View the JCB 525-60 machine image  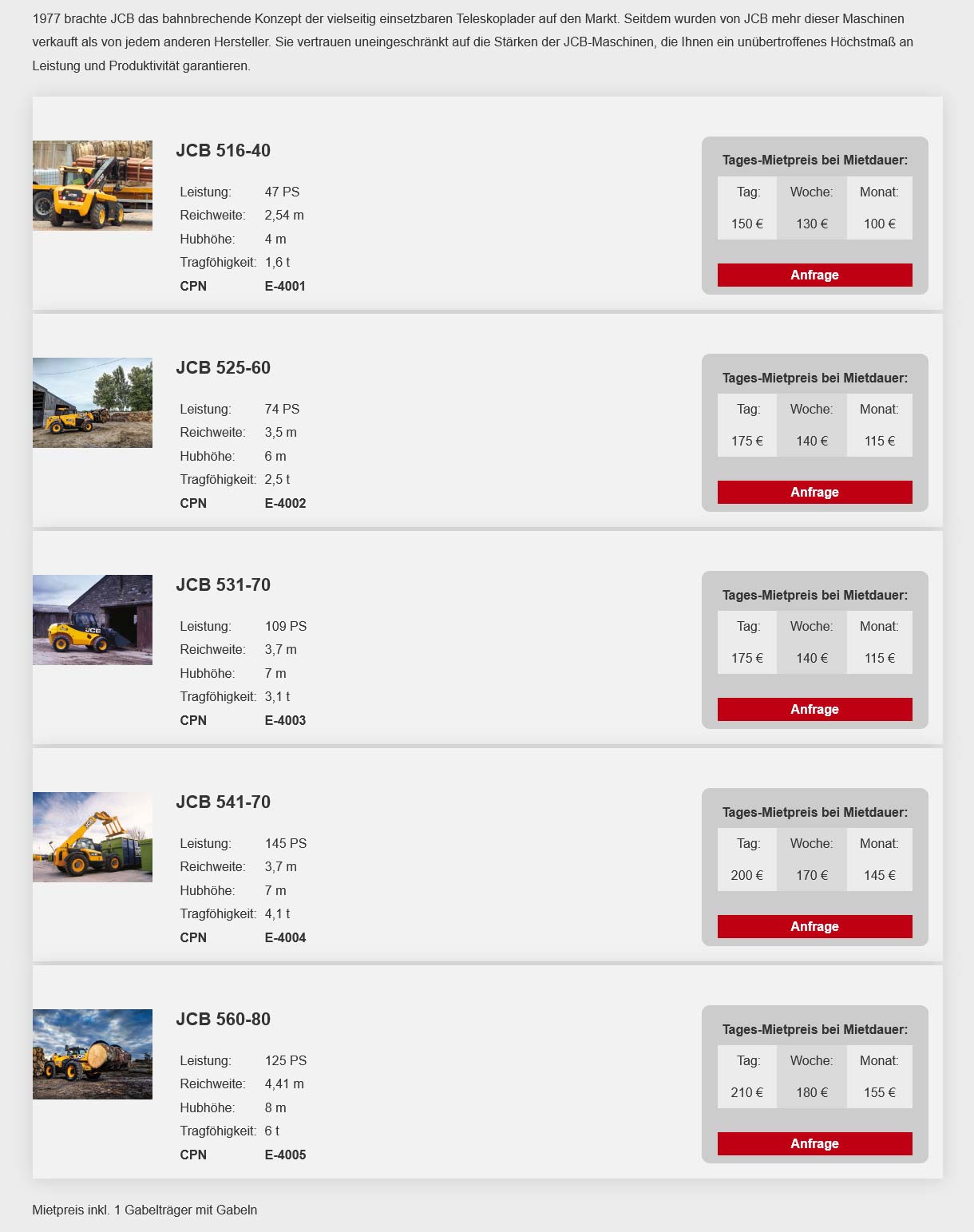pyautogui.click(x=93, y=402)
